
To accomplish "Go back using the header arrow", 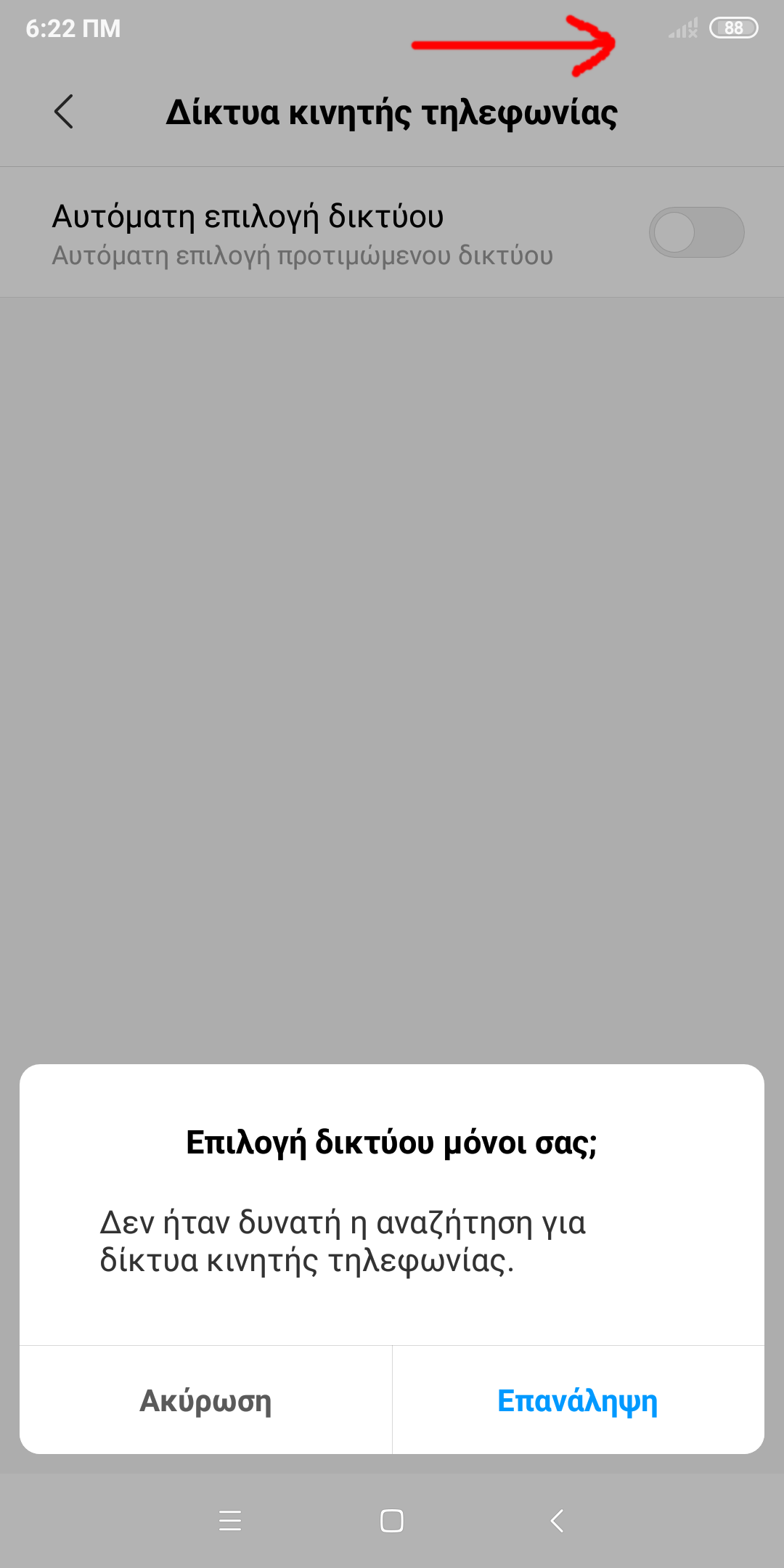I will [x=64, y=112].
